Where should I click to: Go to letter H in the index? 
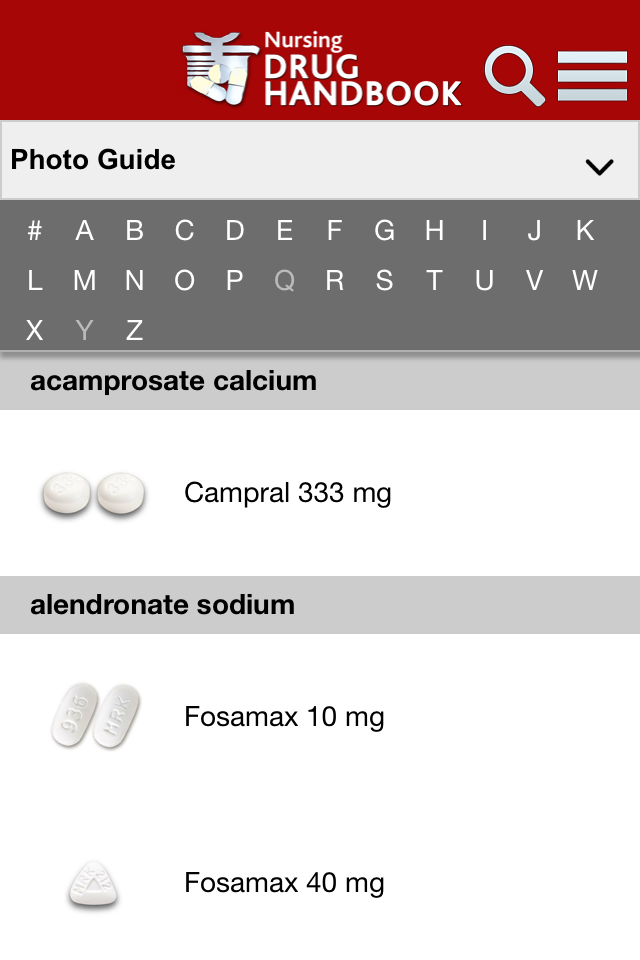tap(434, 231)
